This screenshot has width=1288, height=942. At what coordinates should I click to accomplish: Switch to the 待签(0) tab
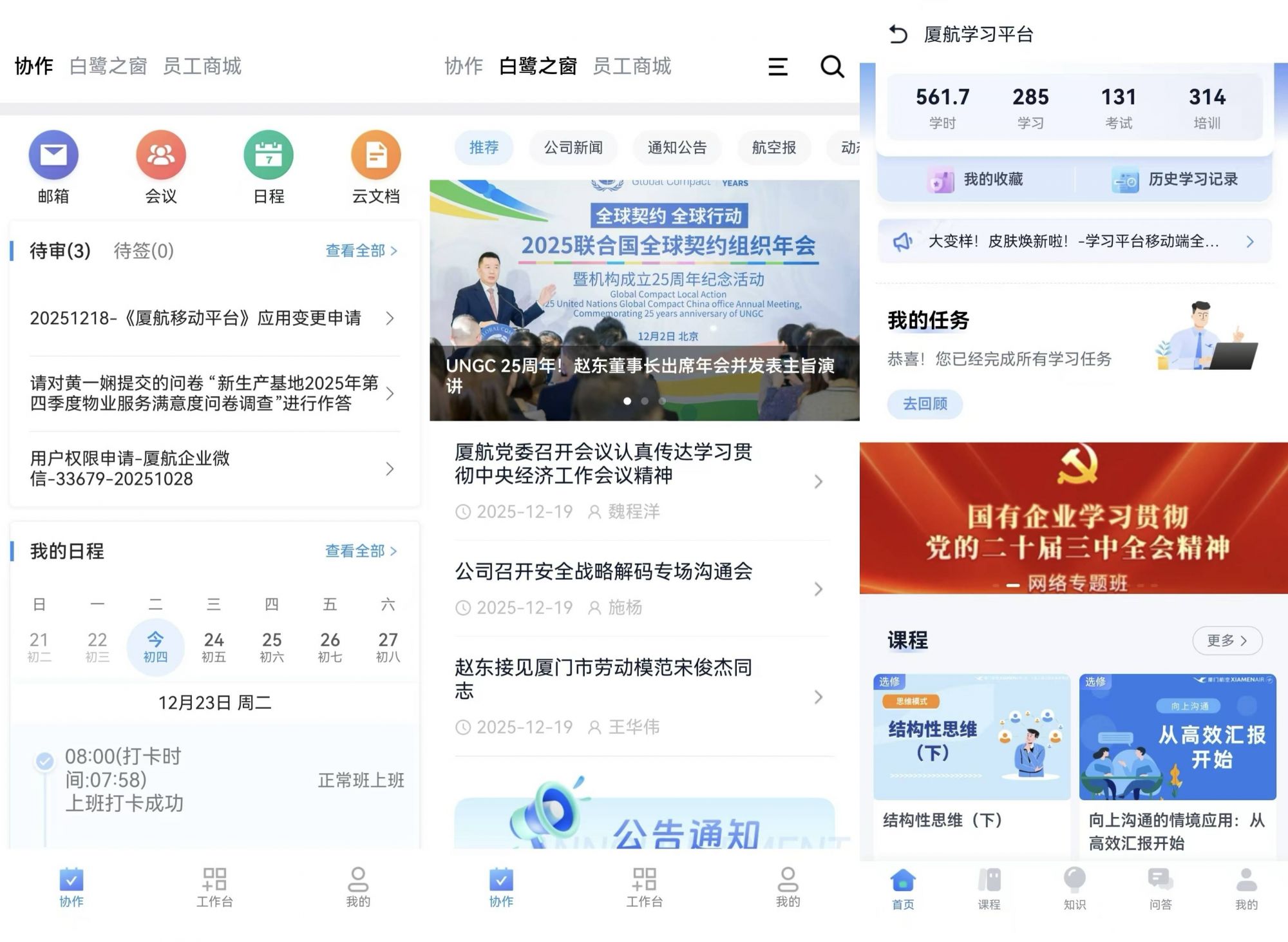[x=144, y=251]
